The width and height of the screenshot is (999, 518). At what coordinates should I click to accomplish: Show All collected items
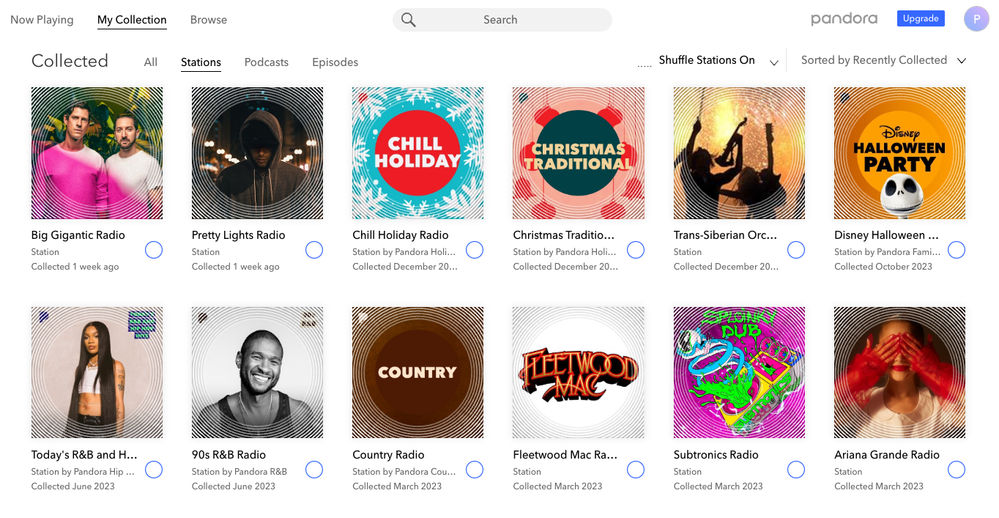150,62
